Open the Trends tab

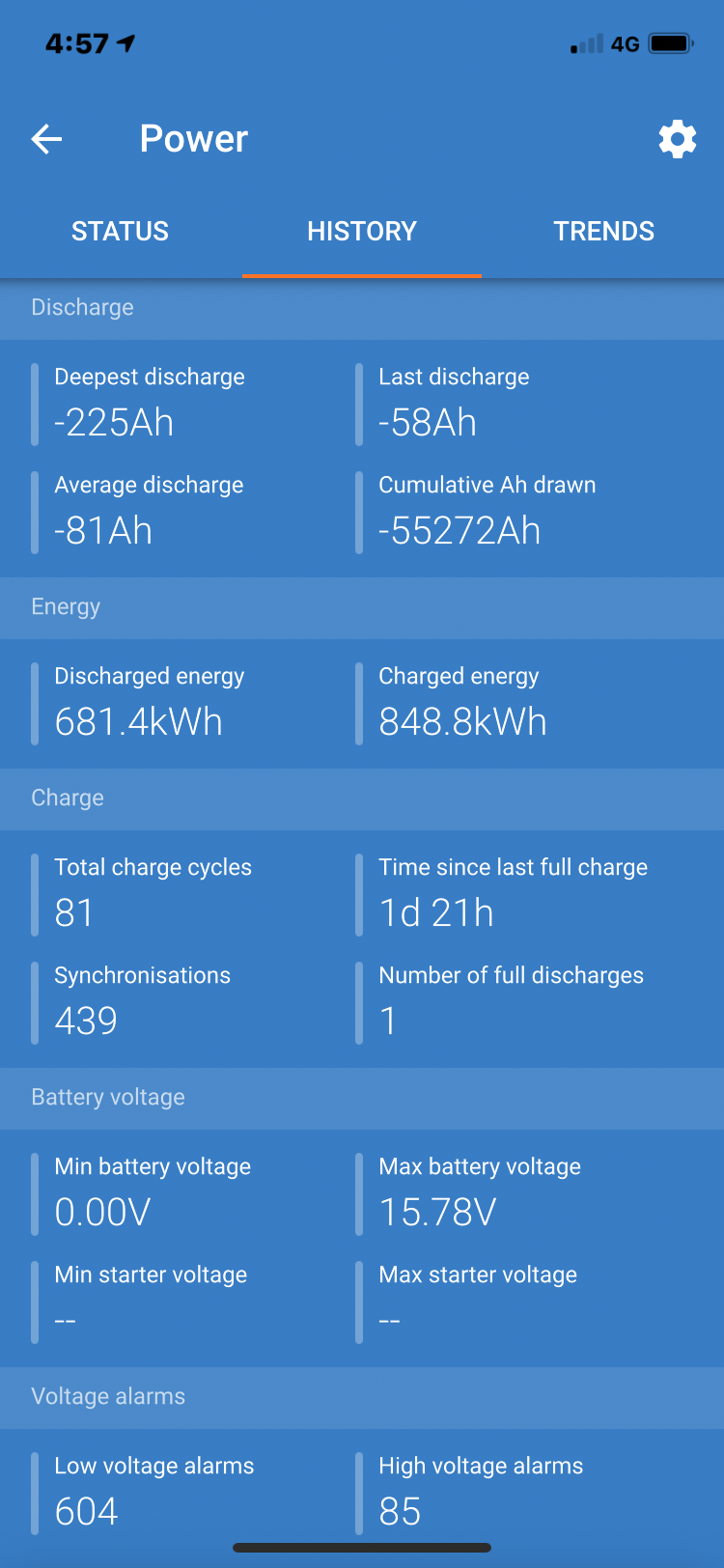pos(604,232)
